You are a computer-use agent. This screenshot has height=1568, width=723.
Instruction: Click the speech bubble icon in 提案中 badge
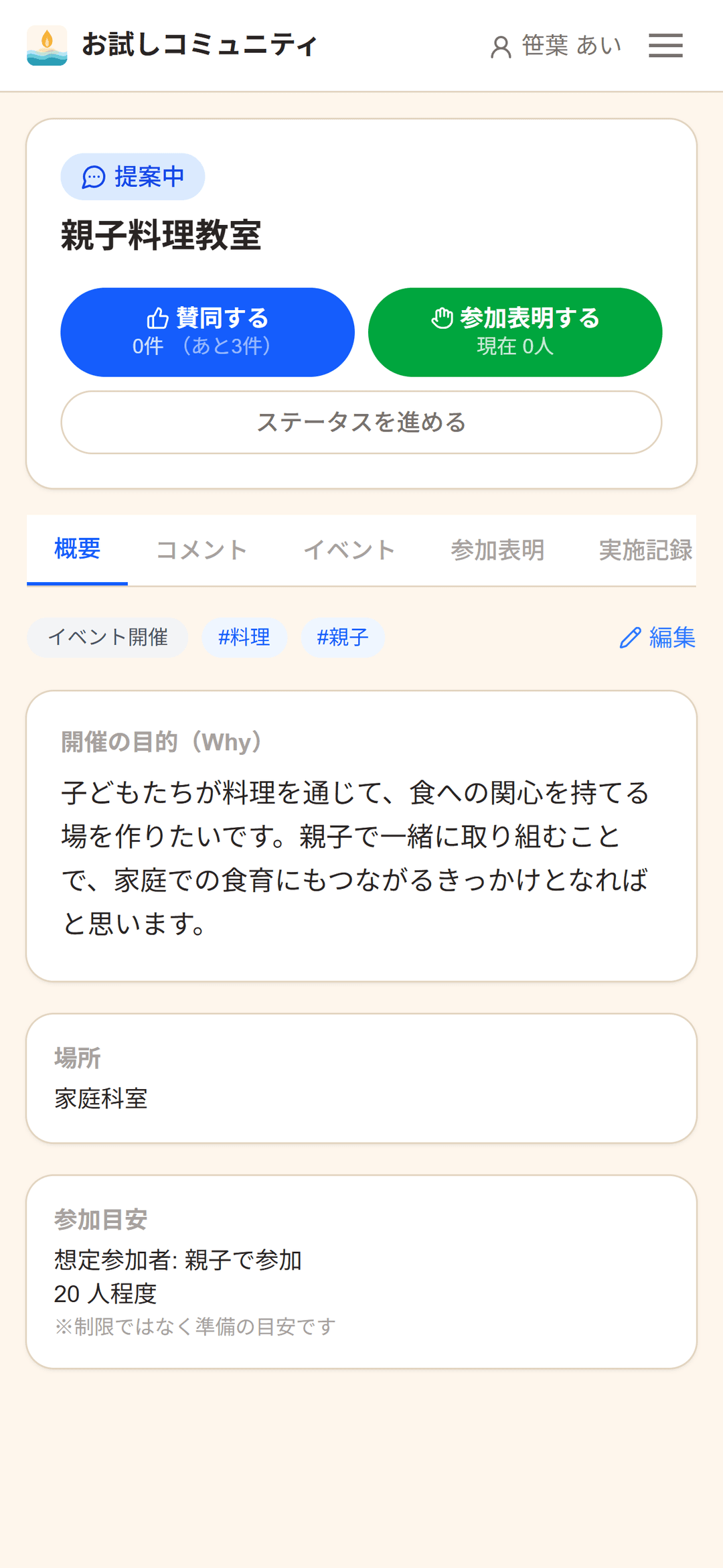click(92, 176)
